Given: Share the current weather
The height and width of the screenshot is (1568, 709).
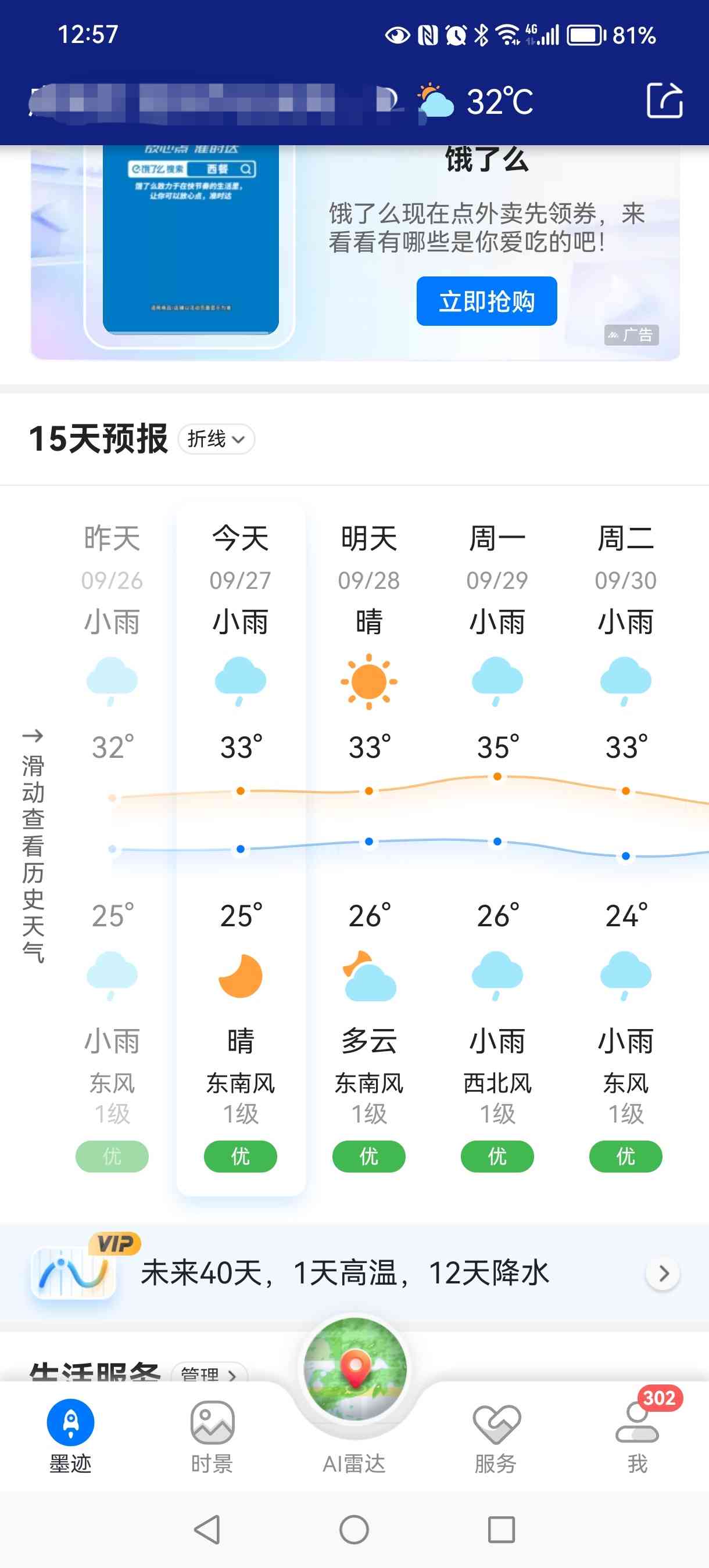Looking at the screenshot, I should click(x=664, y=100).
